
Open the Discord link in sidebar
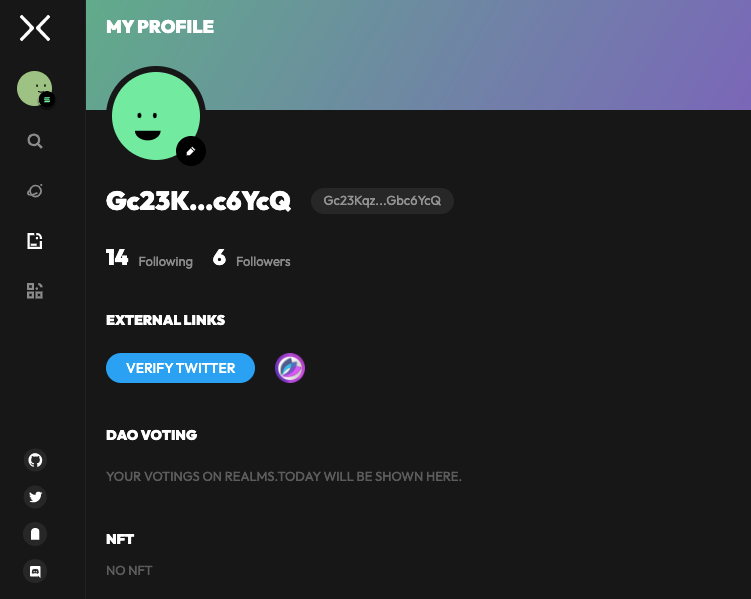35,571
